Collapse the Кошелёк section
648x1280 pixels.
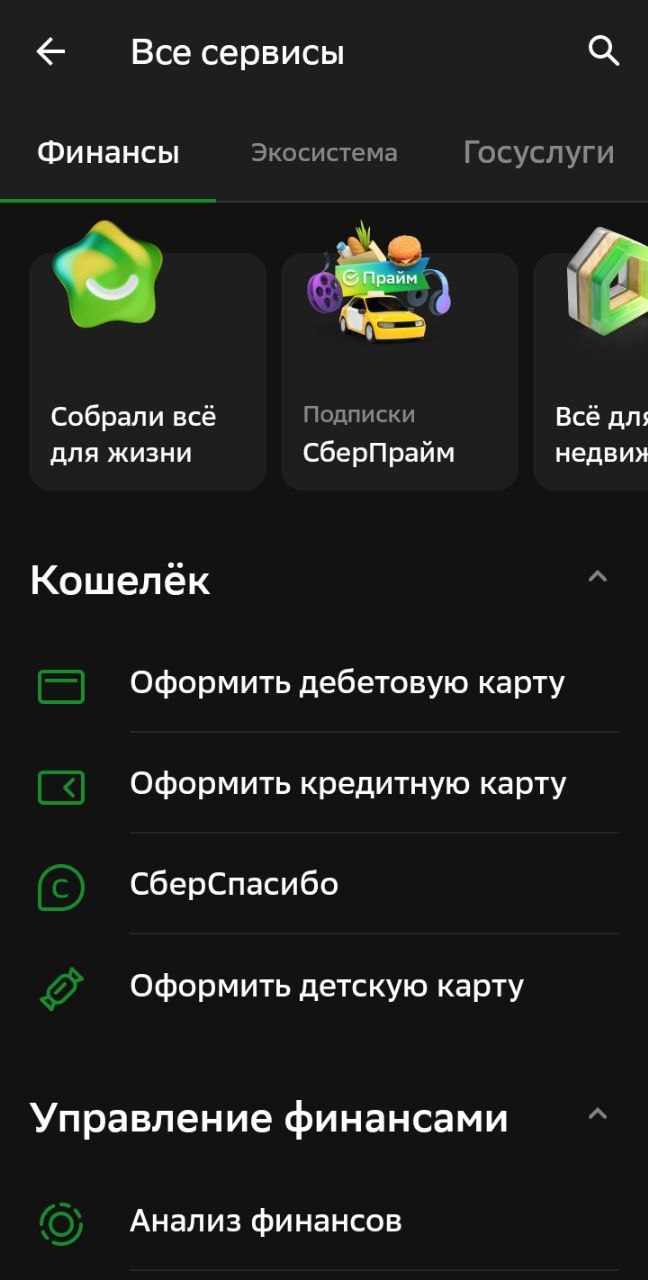point(597,577)
